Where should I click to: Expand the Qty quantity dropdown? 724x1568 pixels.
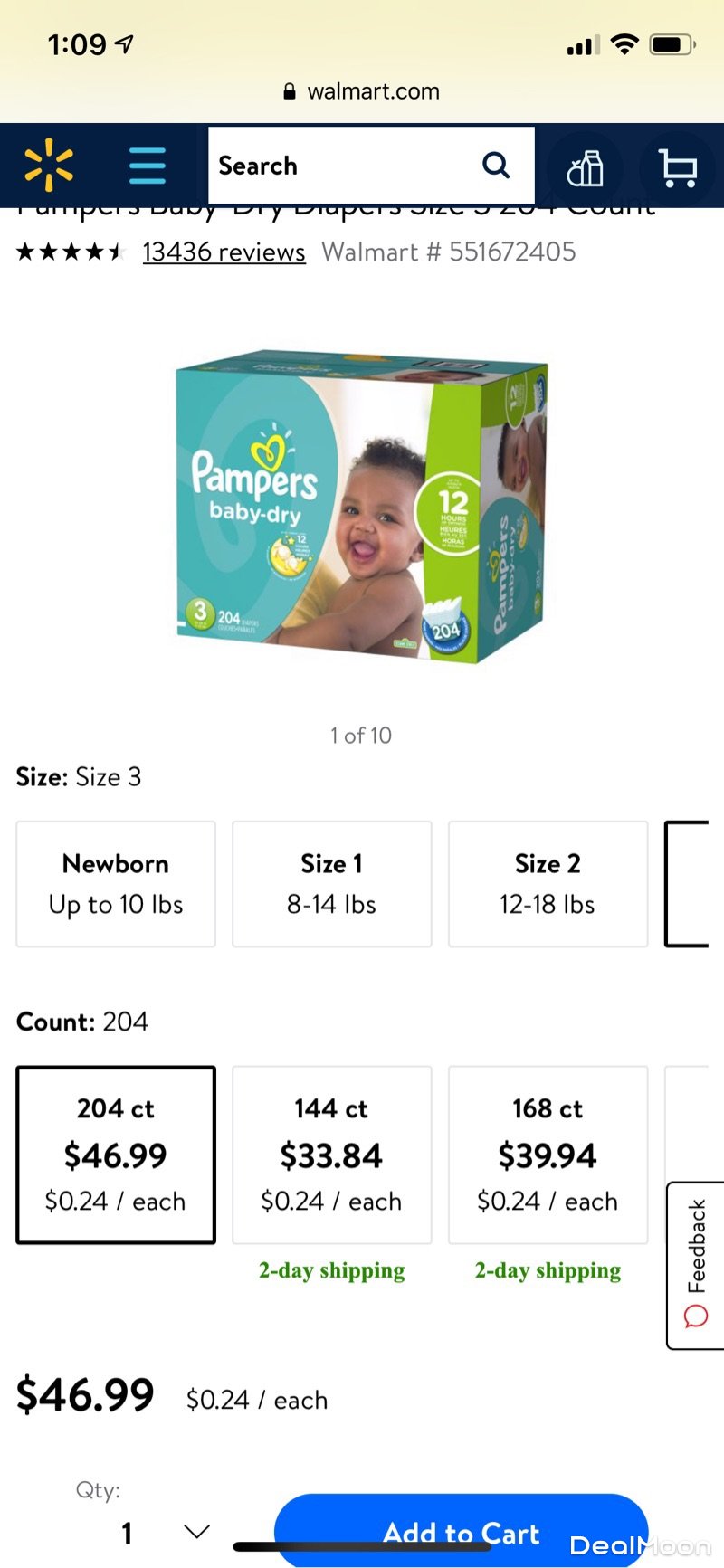[163, 1531]
